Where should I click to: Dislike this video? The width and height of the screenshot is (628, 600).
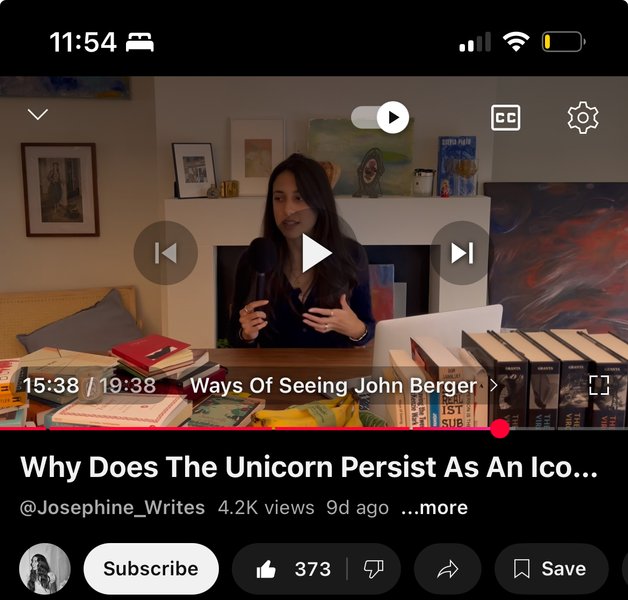pos(374,569)
